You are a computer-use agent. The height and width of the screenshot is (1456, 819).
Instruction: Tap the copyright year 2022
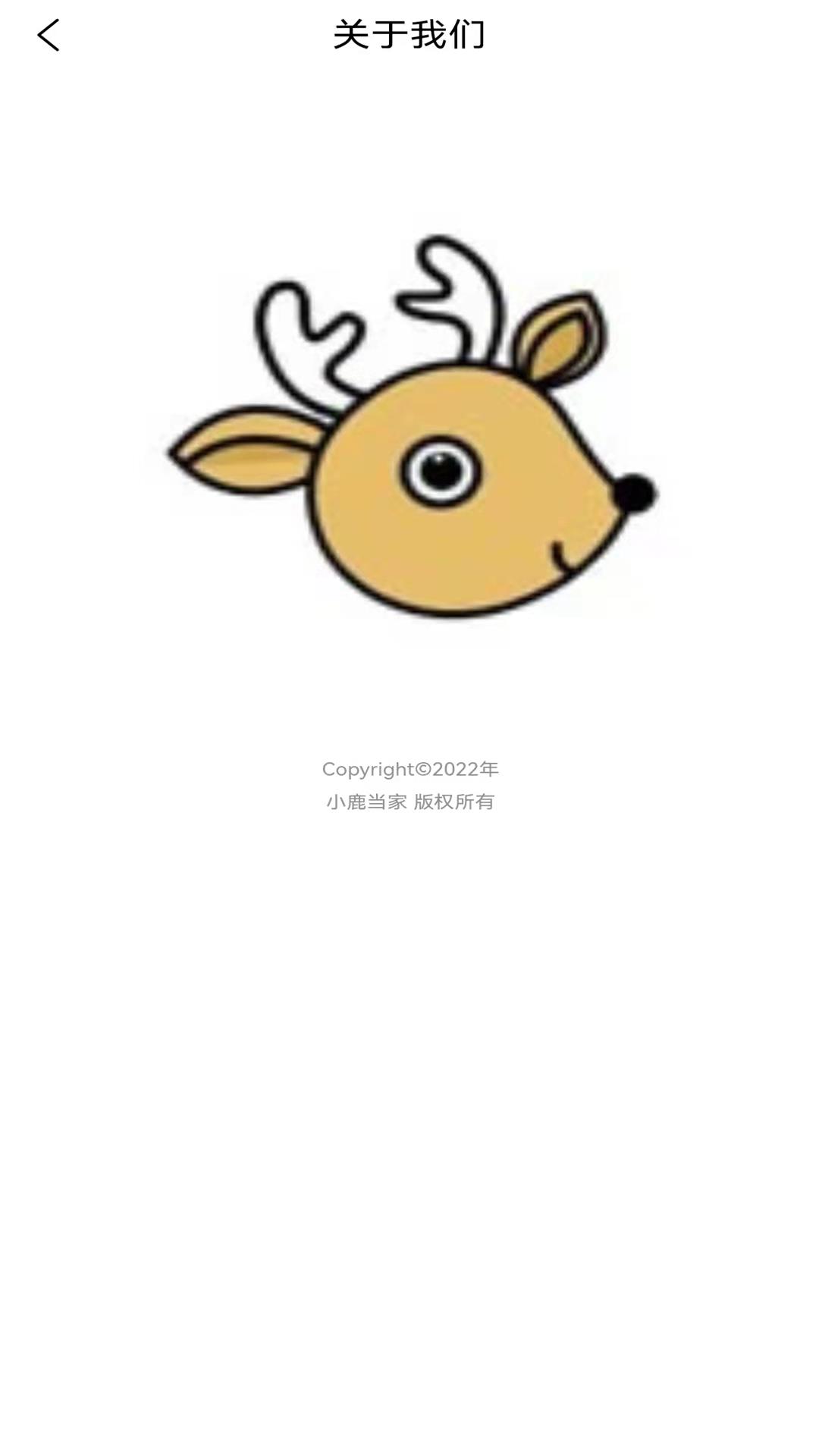(x=457, y=768)
